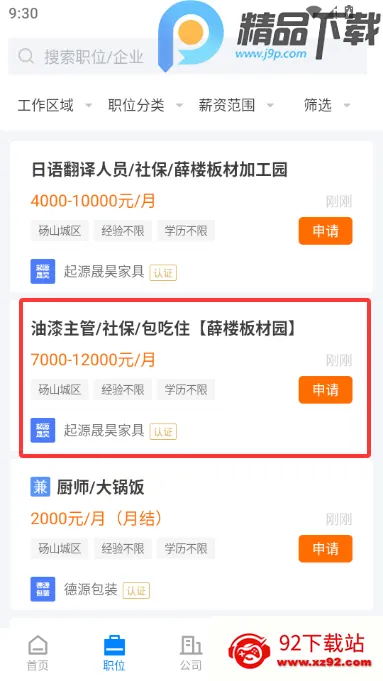Apply for the 厨师/大锅饭 job with 申请
This screenshot has height=681, width=383.
(325, 549)
